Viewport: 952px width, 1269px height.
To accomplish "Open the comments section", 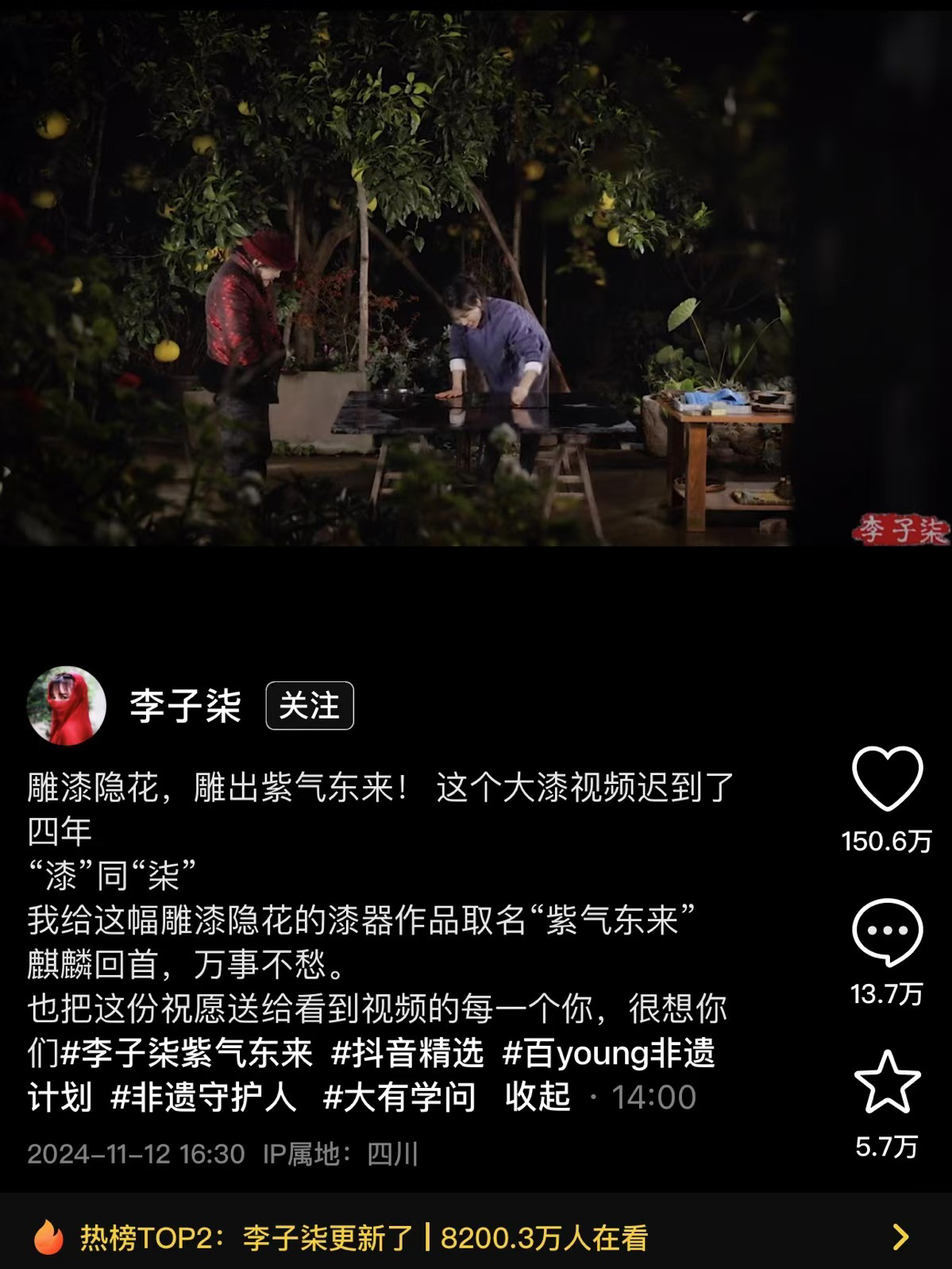I will [887, 932].
